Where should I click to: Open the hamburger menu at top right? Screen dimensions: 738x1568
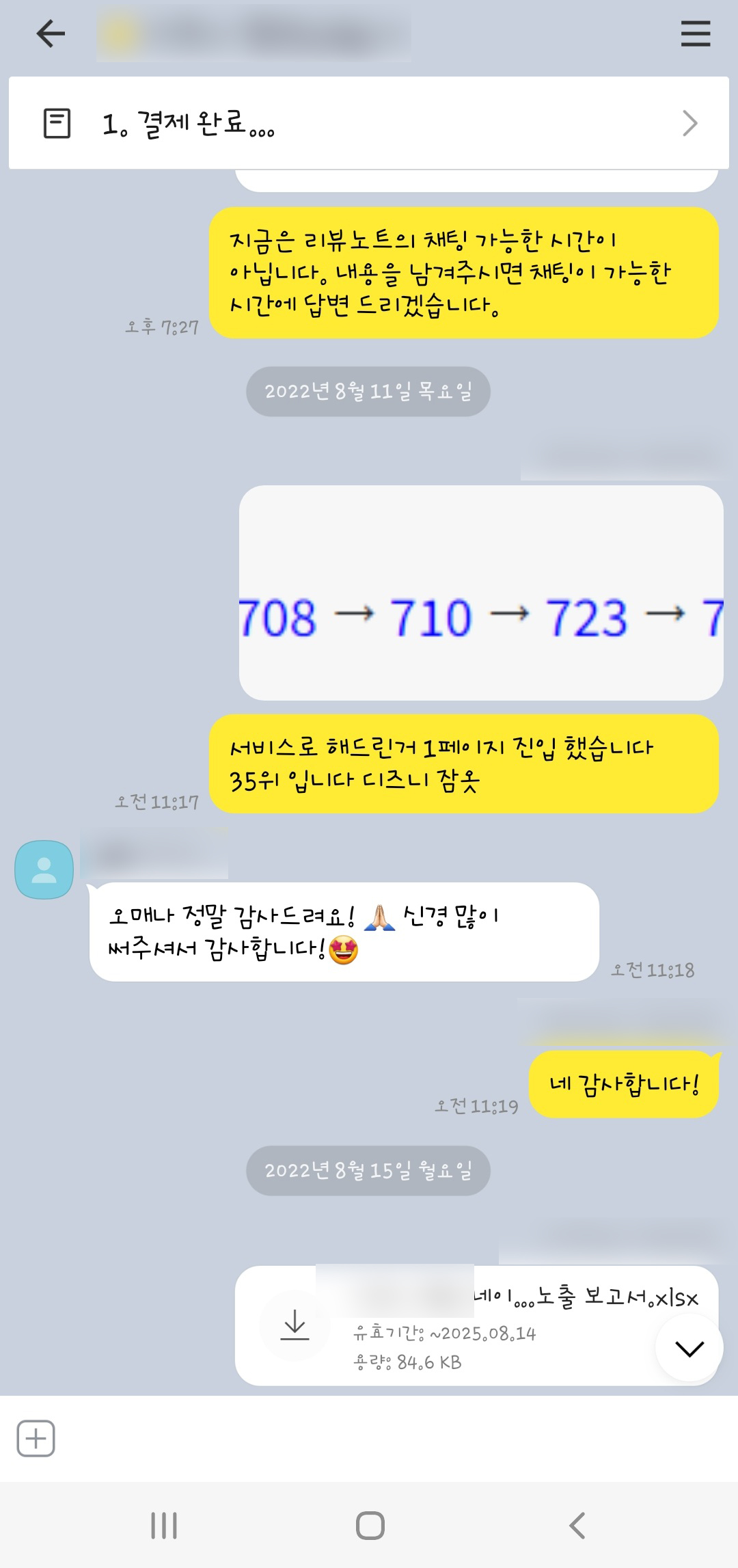click(695, 33)
